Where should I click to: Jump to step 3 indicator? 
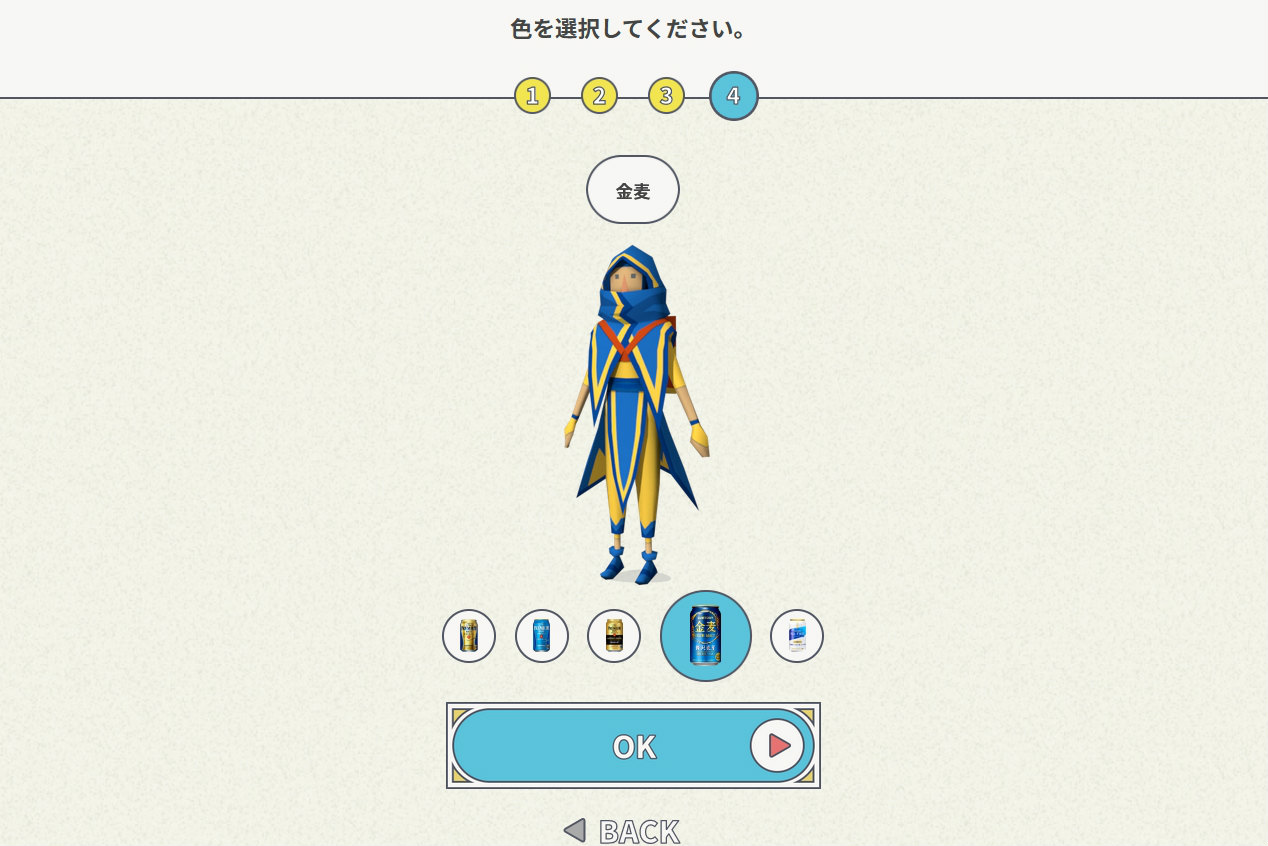[666, 96]
